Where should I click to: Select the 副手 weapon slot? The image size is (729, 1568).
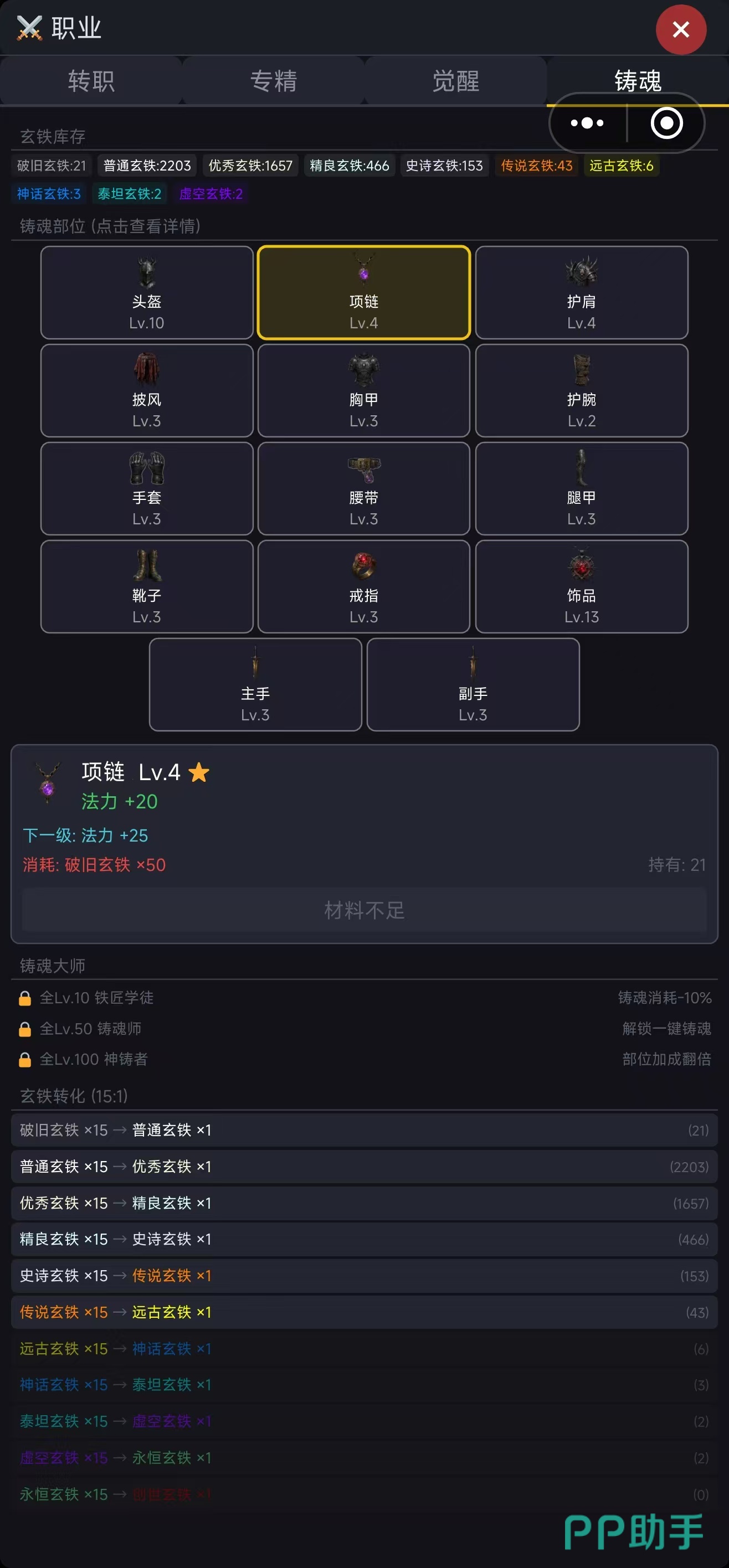473,685
